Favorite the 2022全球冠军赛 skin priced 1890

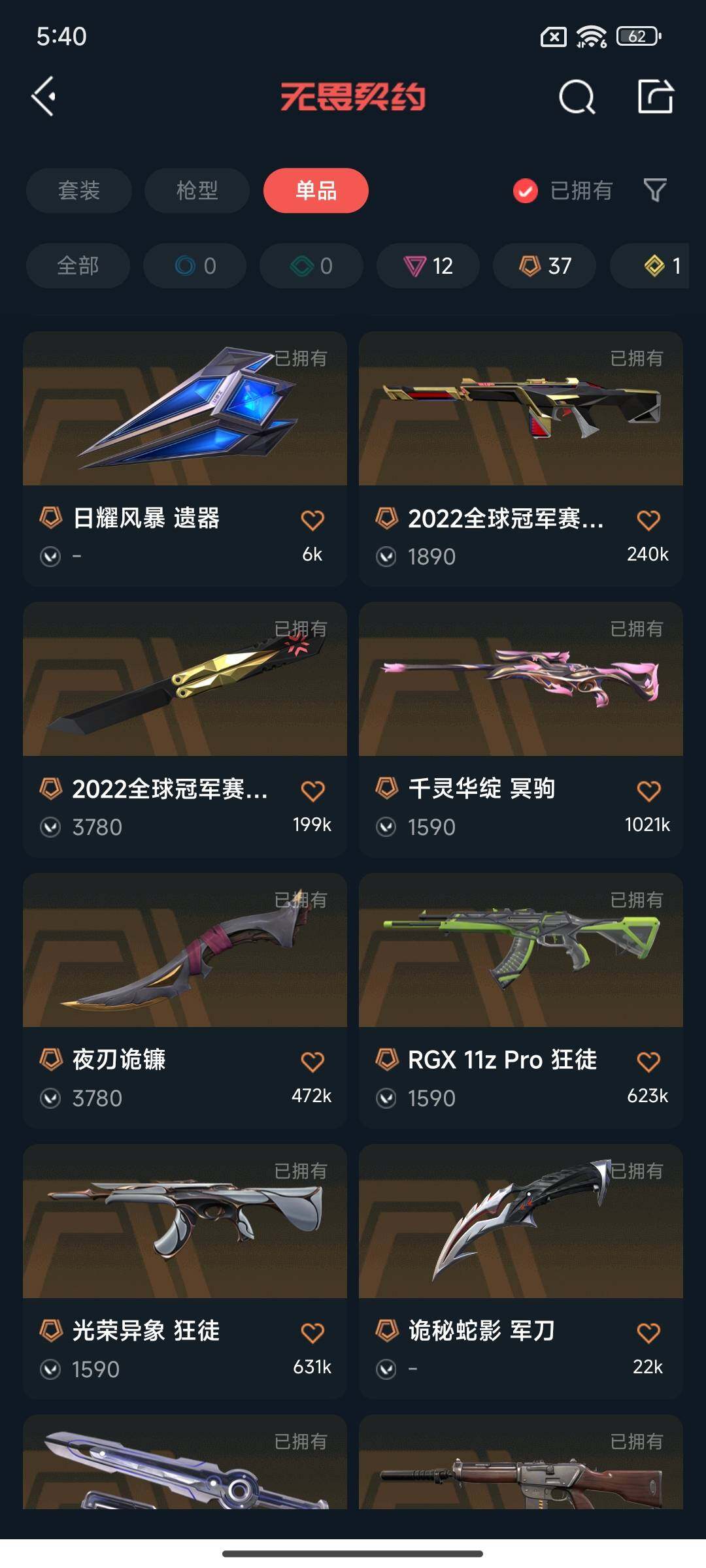pos(648,520)
